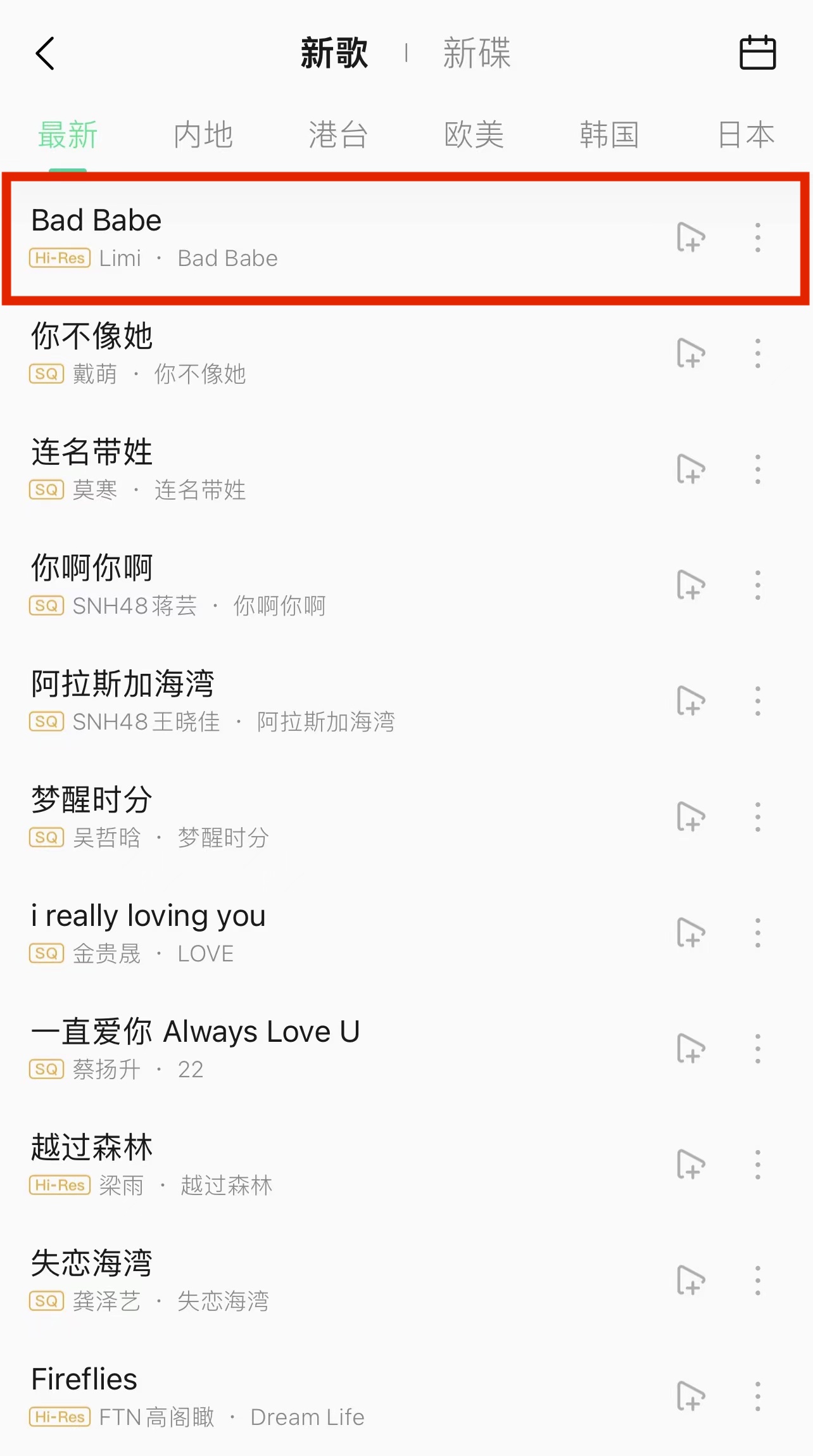Go back using the top-left arrow
The width and height of the screenshot is (813, 1456).
point(45,53)
